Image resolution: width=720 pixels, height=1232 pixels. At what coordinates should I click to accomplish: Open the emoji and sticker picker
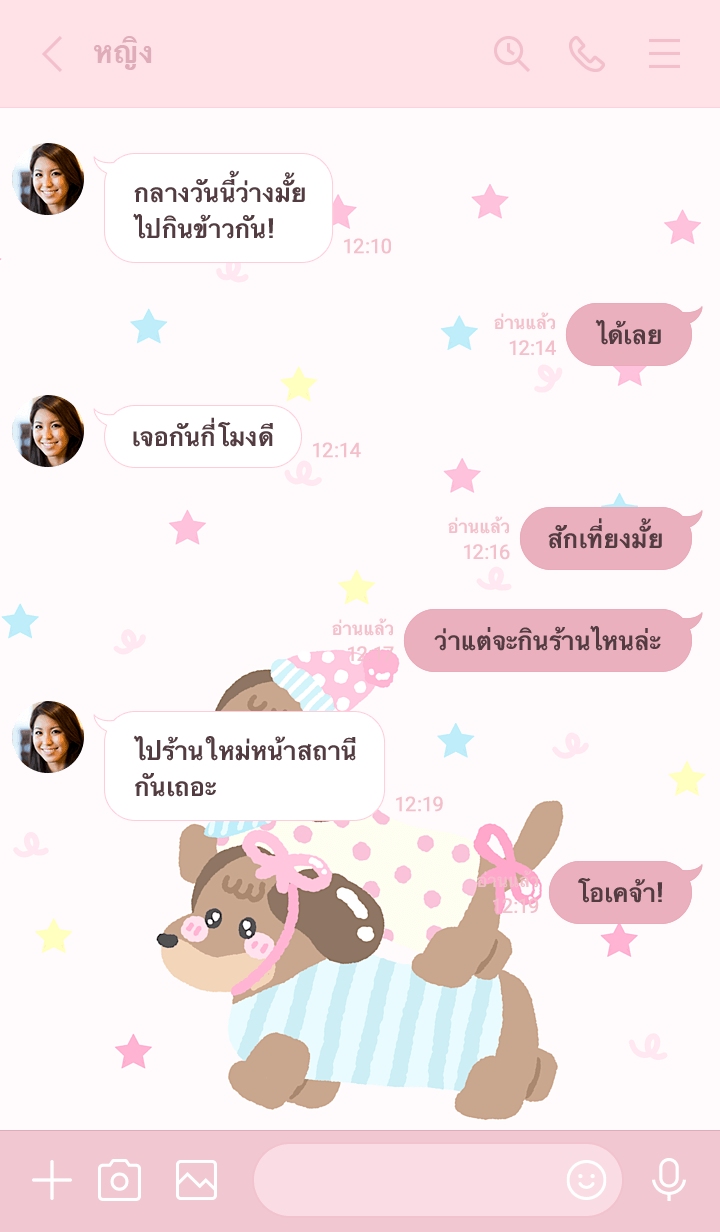(x=586, y=1181)
